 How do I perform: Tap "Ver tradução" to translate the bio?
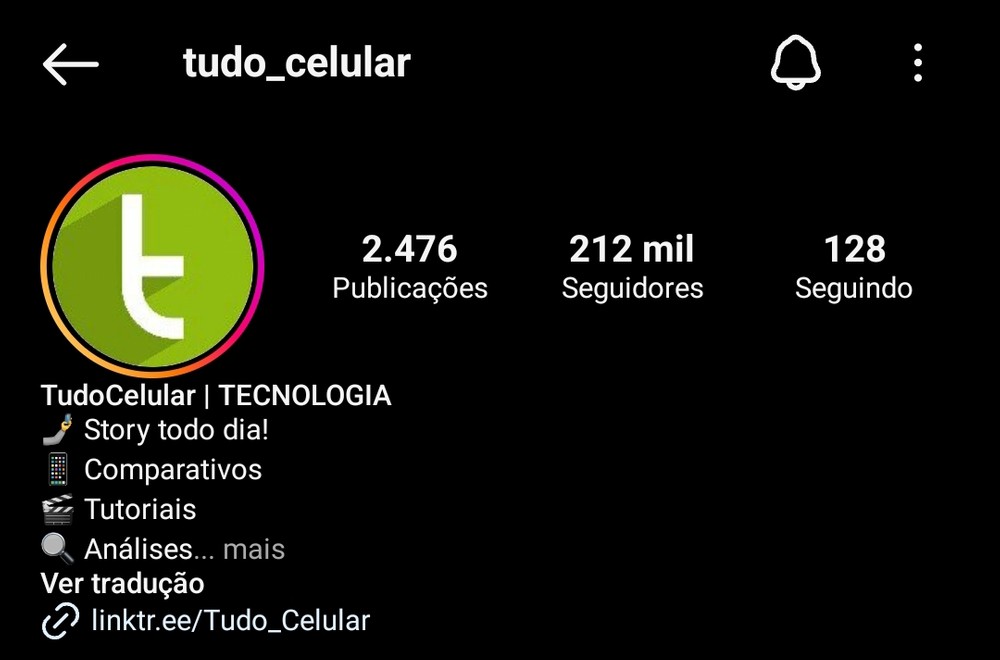[123, 583]
